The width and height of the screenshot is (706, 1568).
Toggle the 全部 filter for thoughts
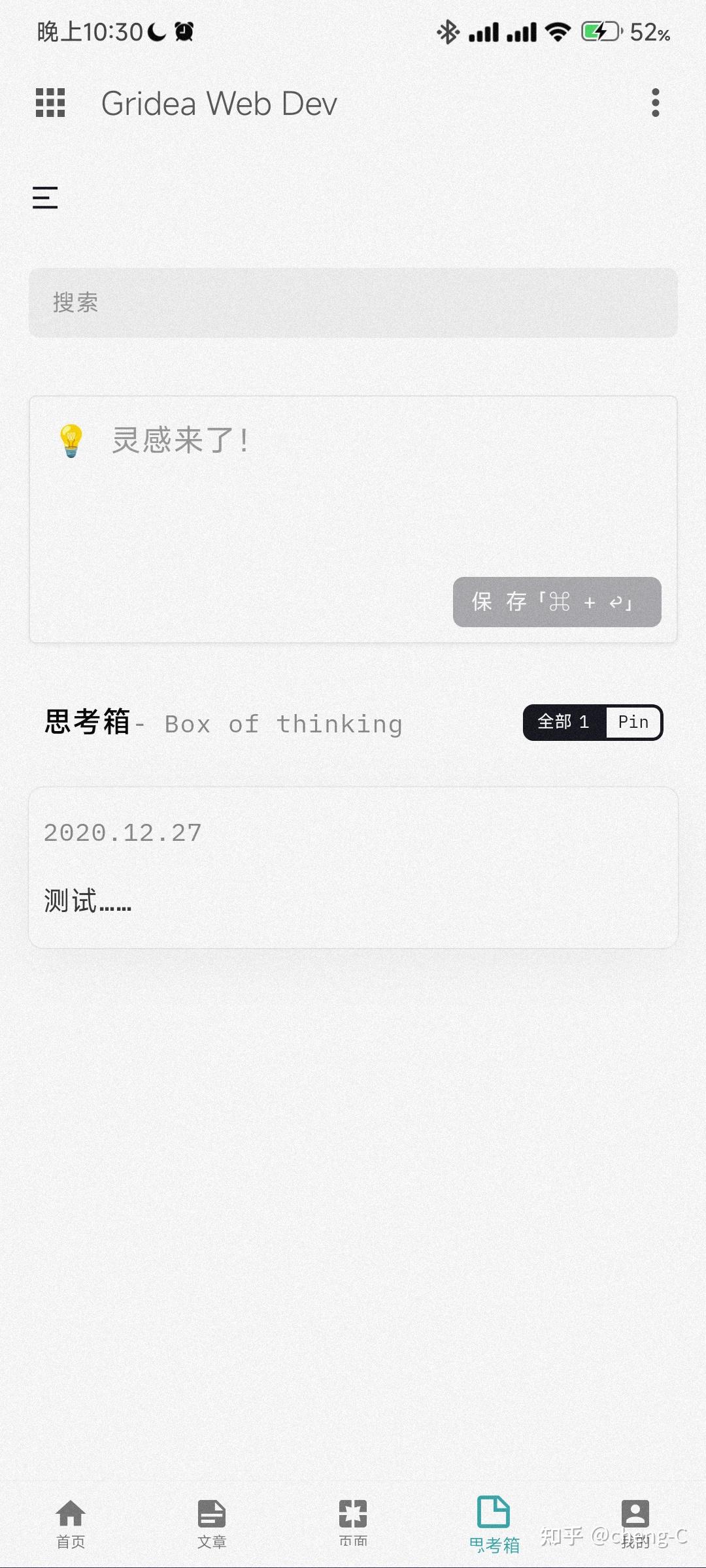[563, 722]
